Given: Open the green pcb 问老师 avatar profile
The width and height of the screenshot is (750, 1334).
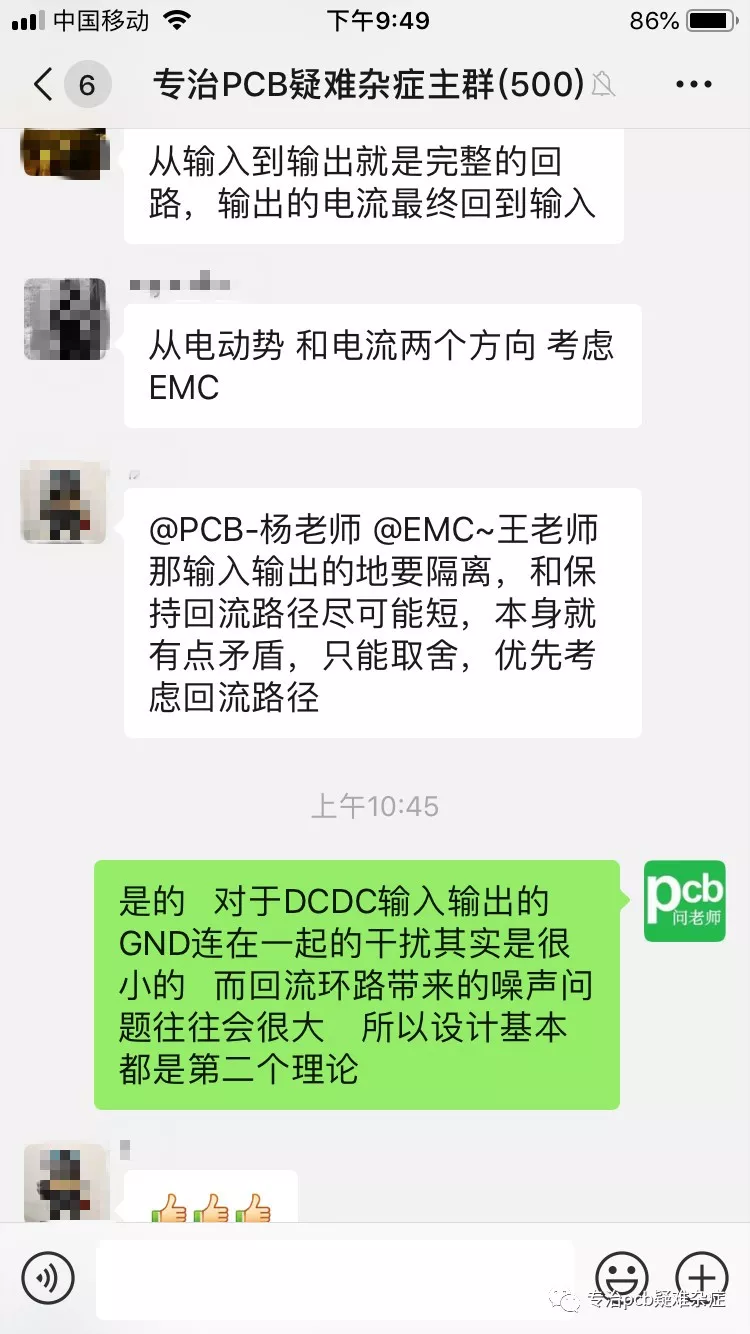Looking at the screenshot, I should pyautogui.click(x=684, y=901).
